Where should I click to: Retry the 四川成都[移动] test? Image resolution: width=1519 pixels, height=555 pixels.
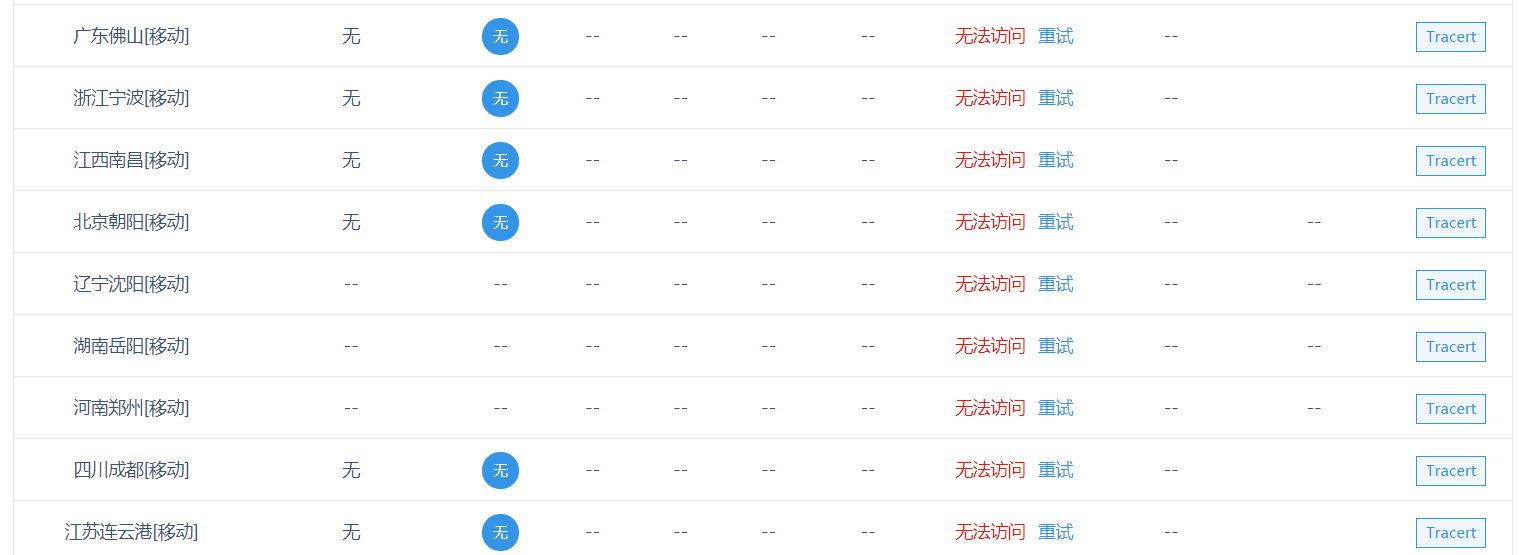click(1055, 470)
